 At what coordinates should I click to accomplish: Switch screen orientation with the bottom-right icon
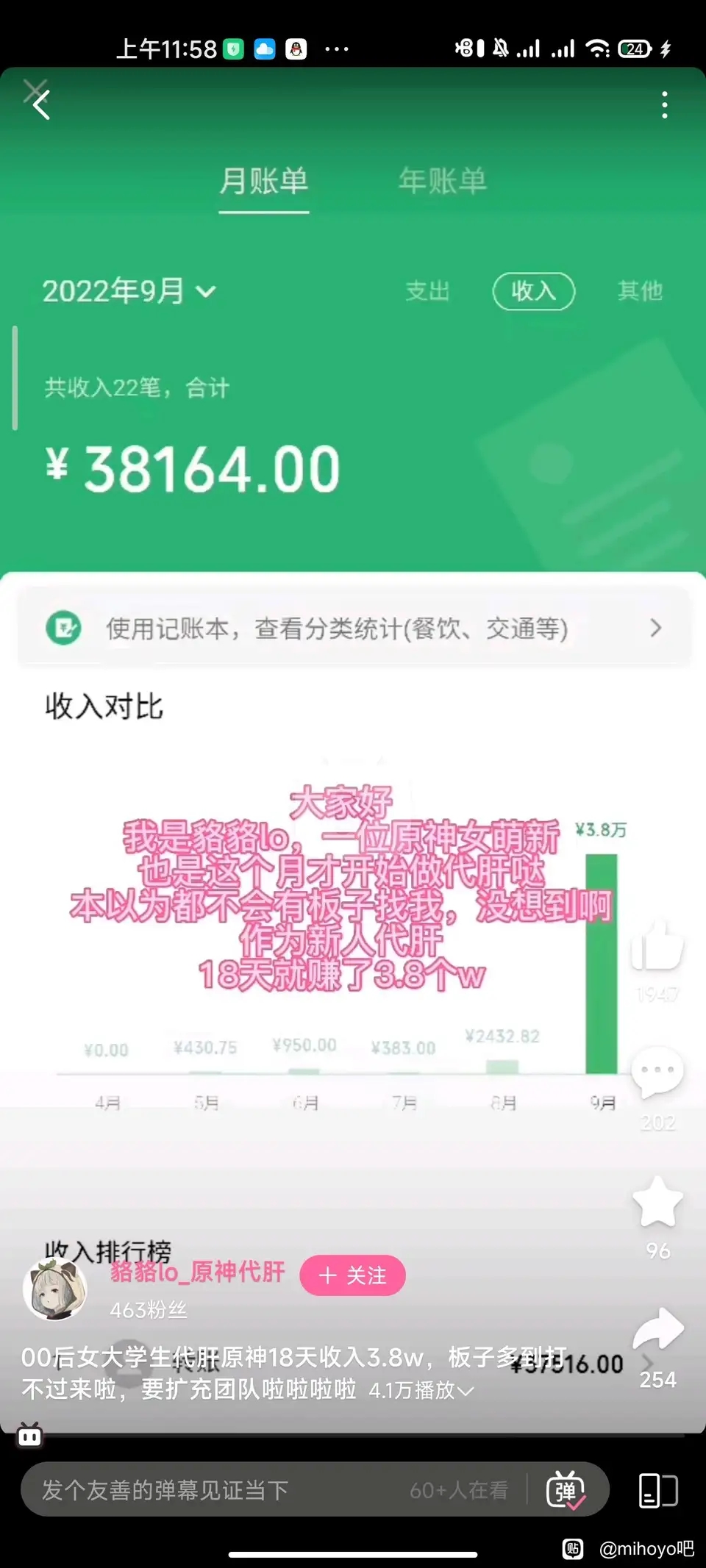pyautogui.click(x=657, y=1491)
